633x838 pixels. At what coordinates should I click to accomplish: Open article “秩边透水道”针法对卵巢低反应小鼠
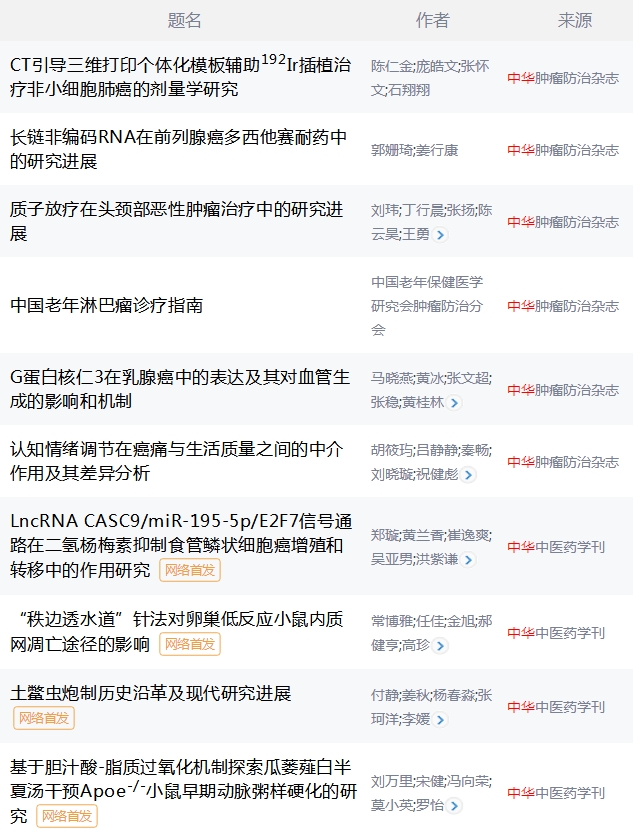point(176,631)
